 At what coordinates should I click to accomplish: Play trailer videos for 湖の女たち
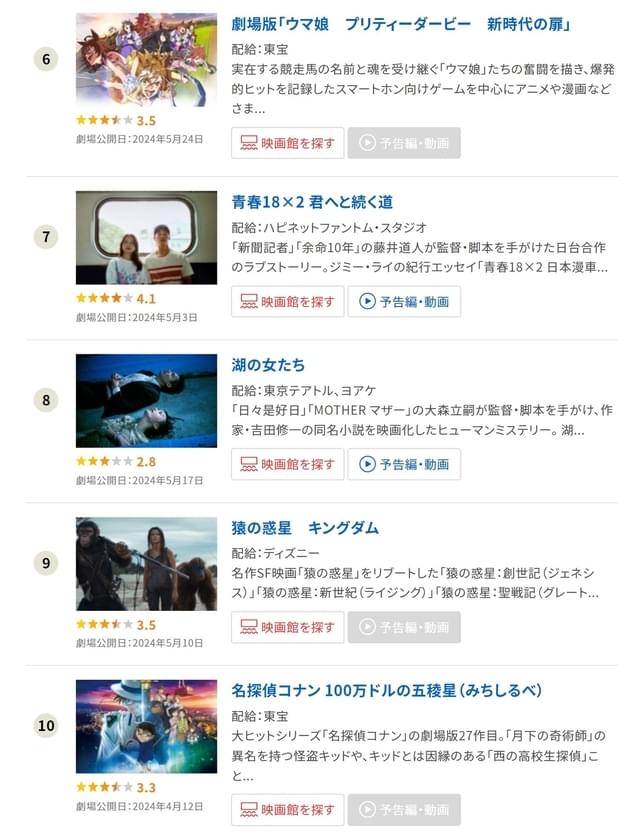(404, 464)
